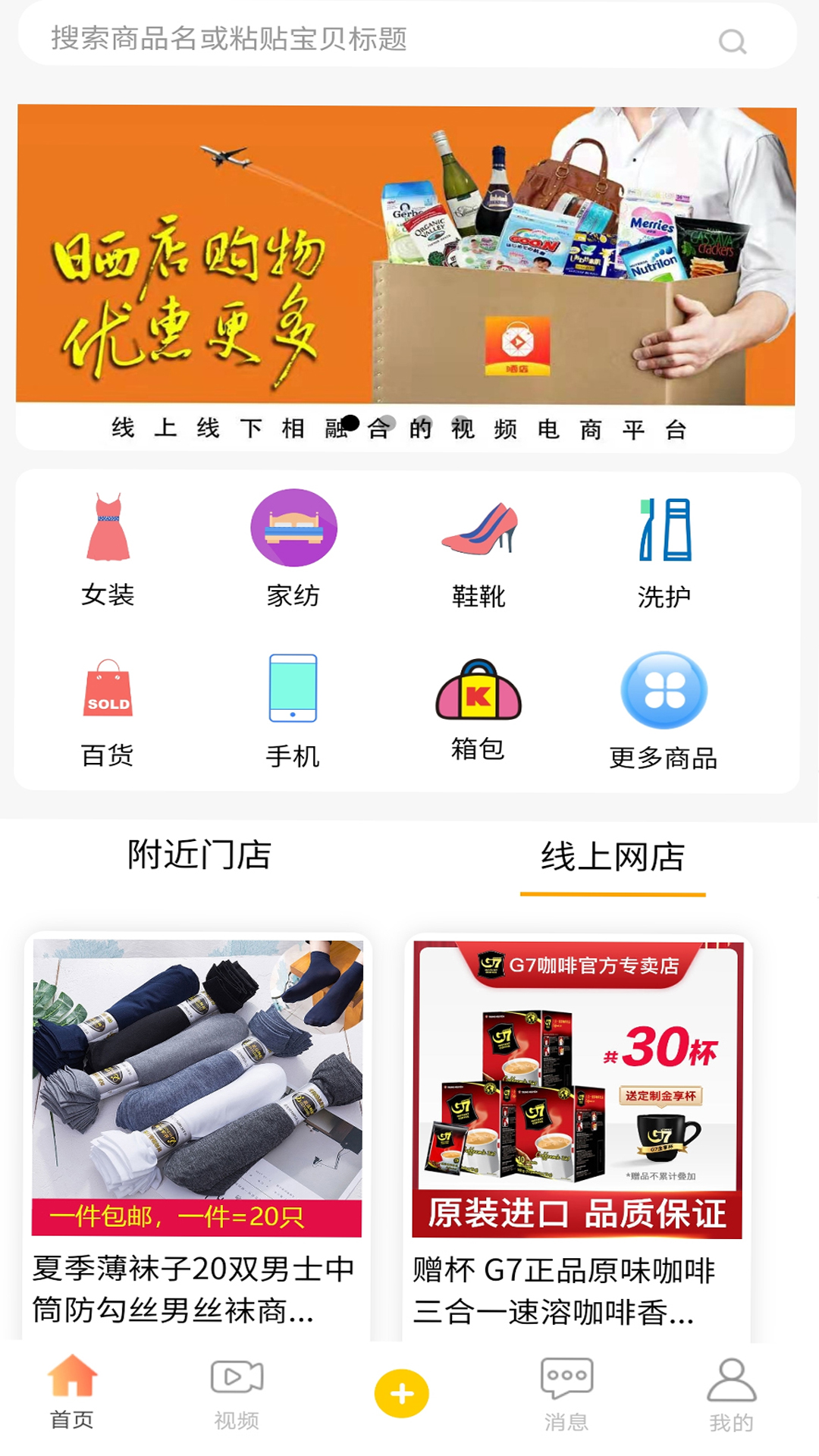819x1456 pixels.
Task: Select the 鞋靴 category
Action: pos(479,550)
